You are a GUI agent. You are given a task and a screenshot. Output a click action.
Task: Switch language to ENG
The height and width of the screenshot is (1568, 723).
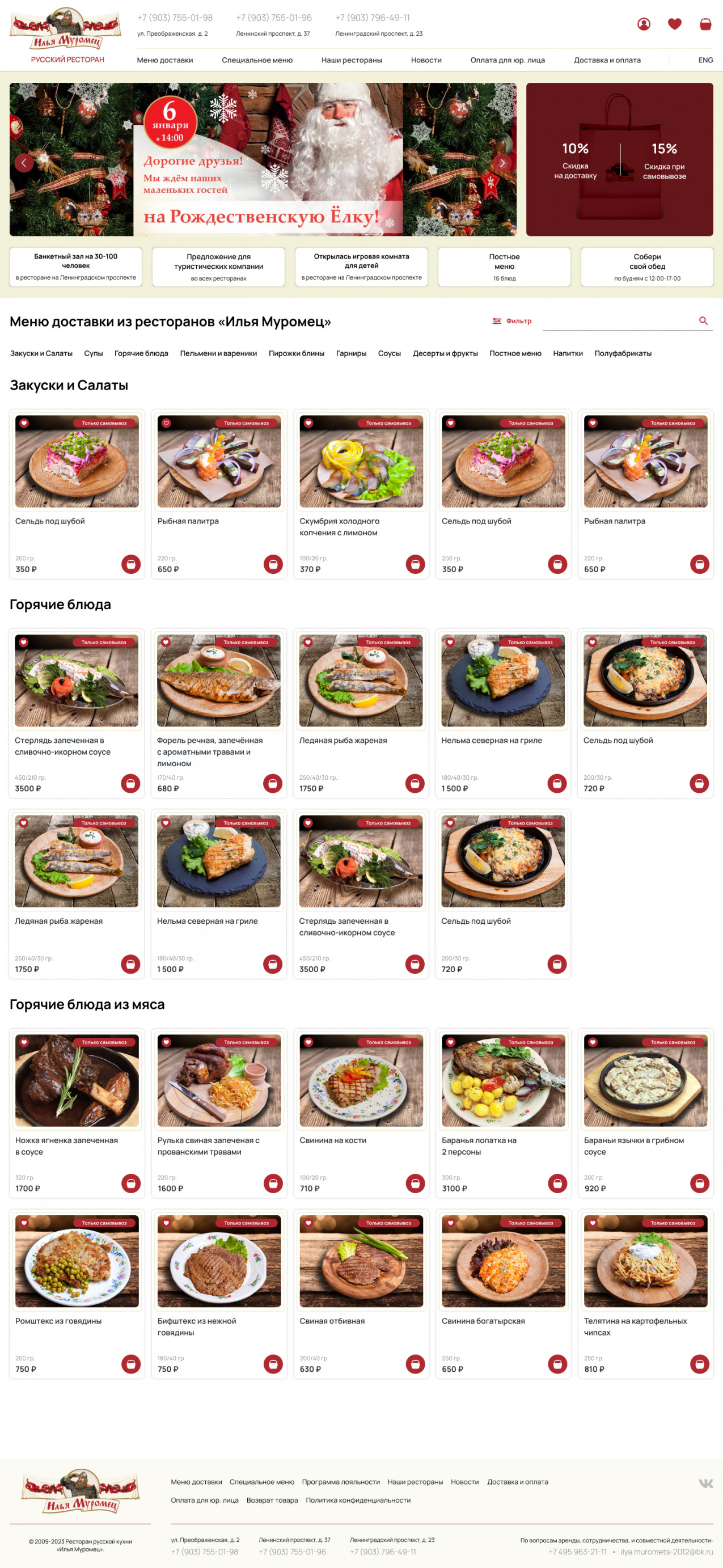[705, 60]
